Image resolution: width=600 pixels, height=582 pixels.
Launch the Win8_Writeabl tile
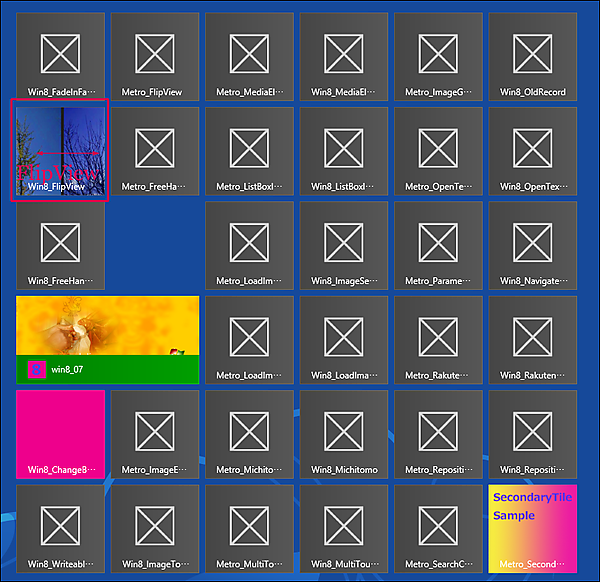(60, 528)
